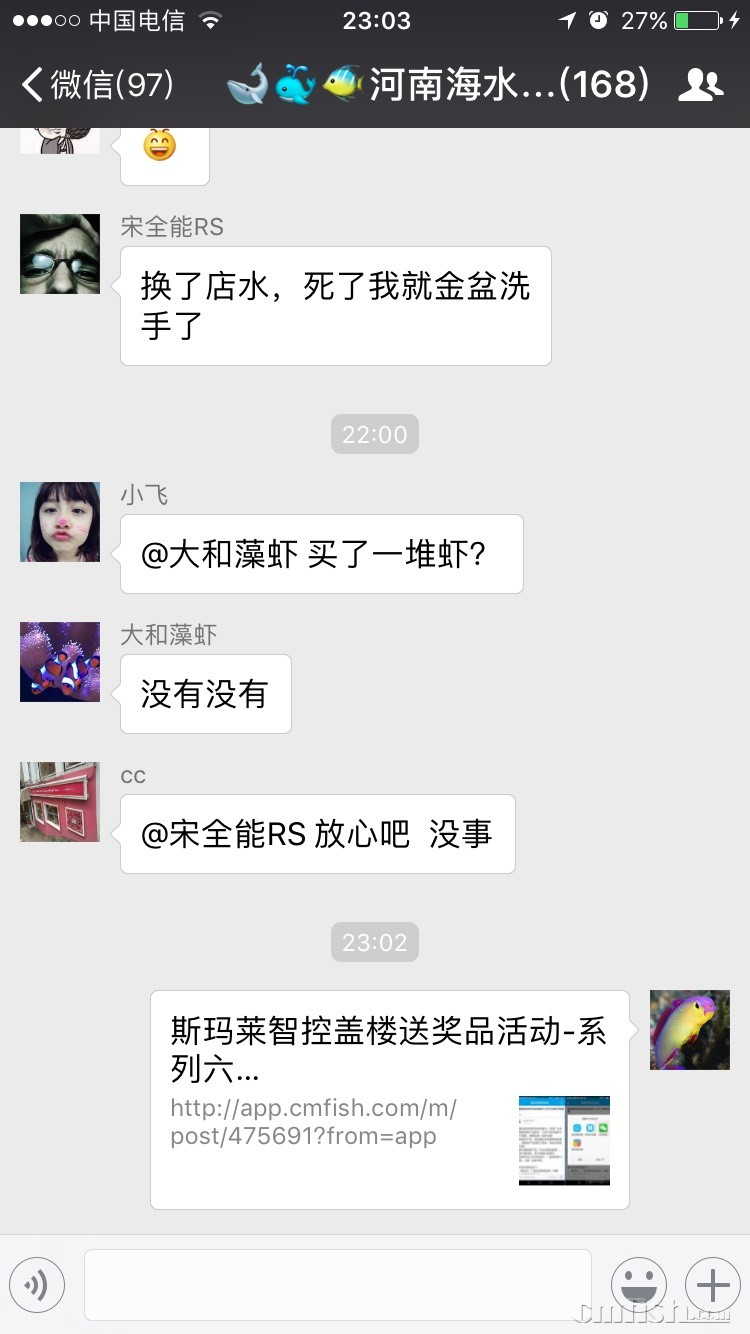Viewport: 750px width, 1334px height.
Task: Go back to the 微信 chat list
Action: [x=97, y=85]
